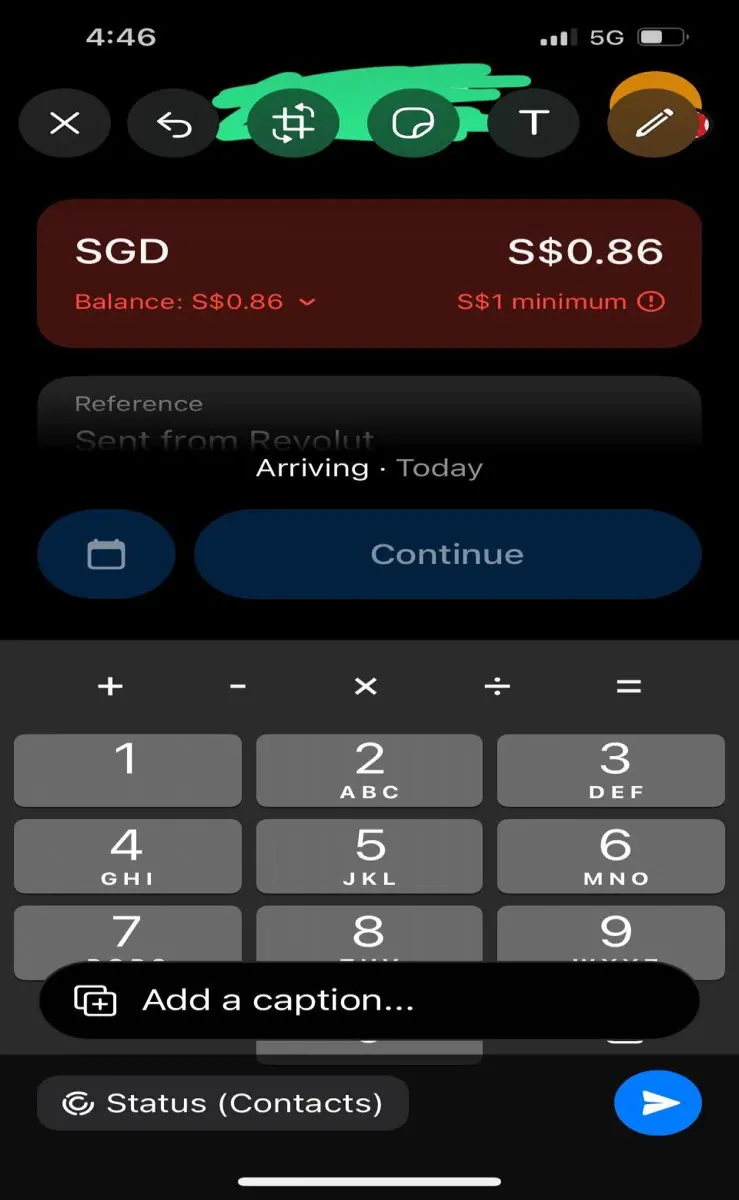
Task: Open the crop and rotate tool
Action: tap(294, 124)
